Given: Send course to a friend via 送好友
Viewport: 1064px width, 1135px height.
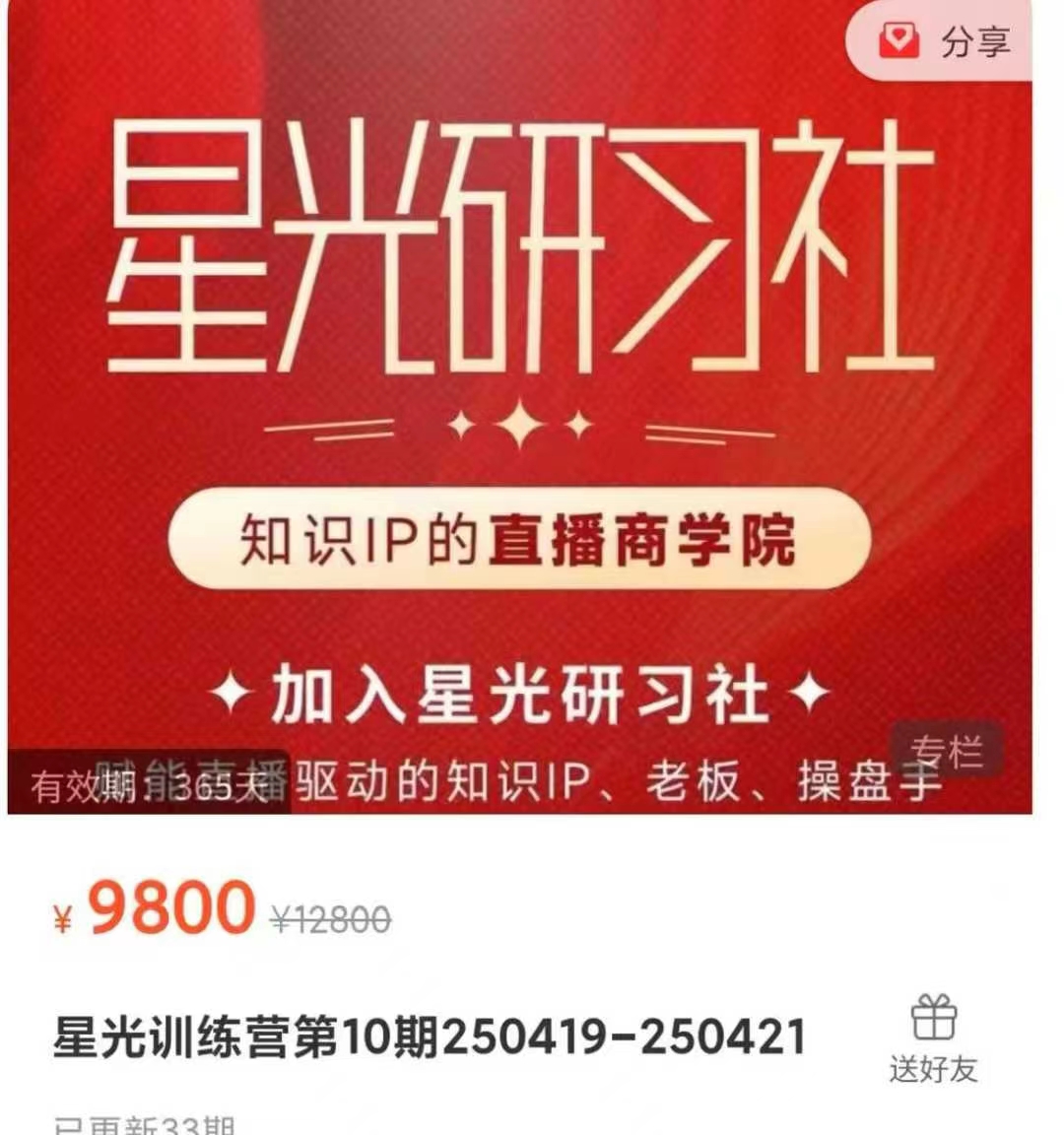Looking at the screenshot, I should (933, 1038).
